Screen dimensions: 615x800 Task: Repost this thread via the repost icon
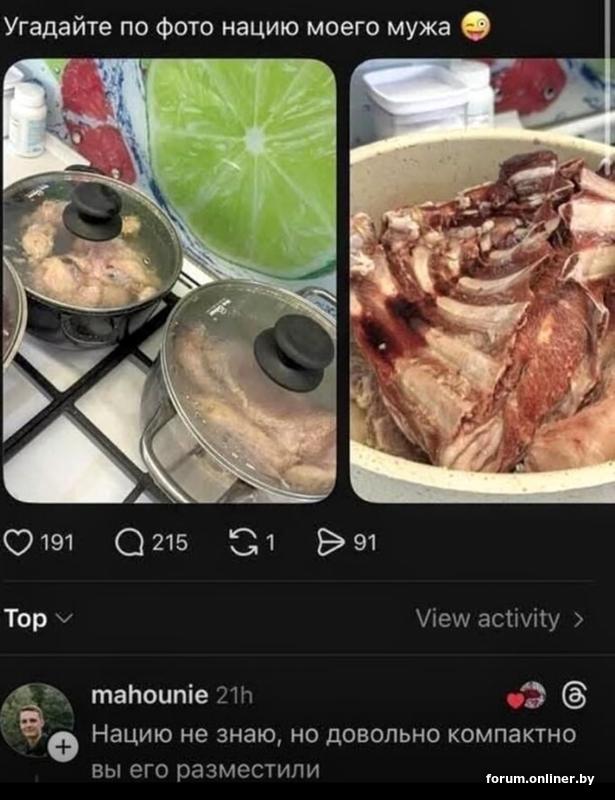pos(242,542)
